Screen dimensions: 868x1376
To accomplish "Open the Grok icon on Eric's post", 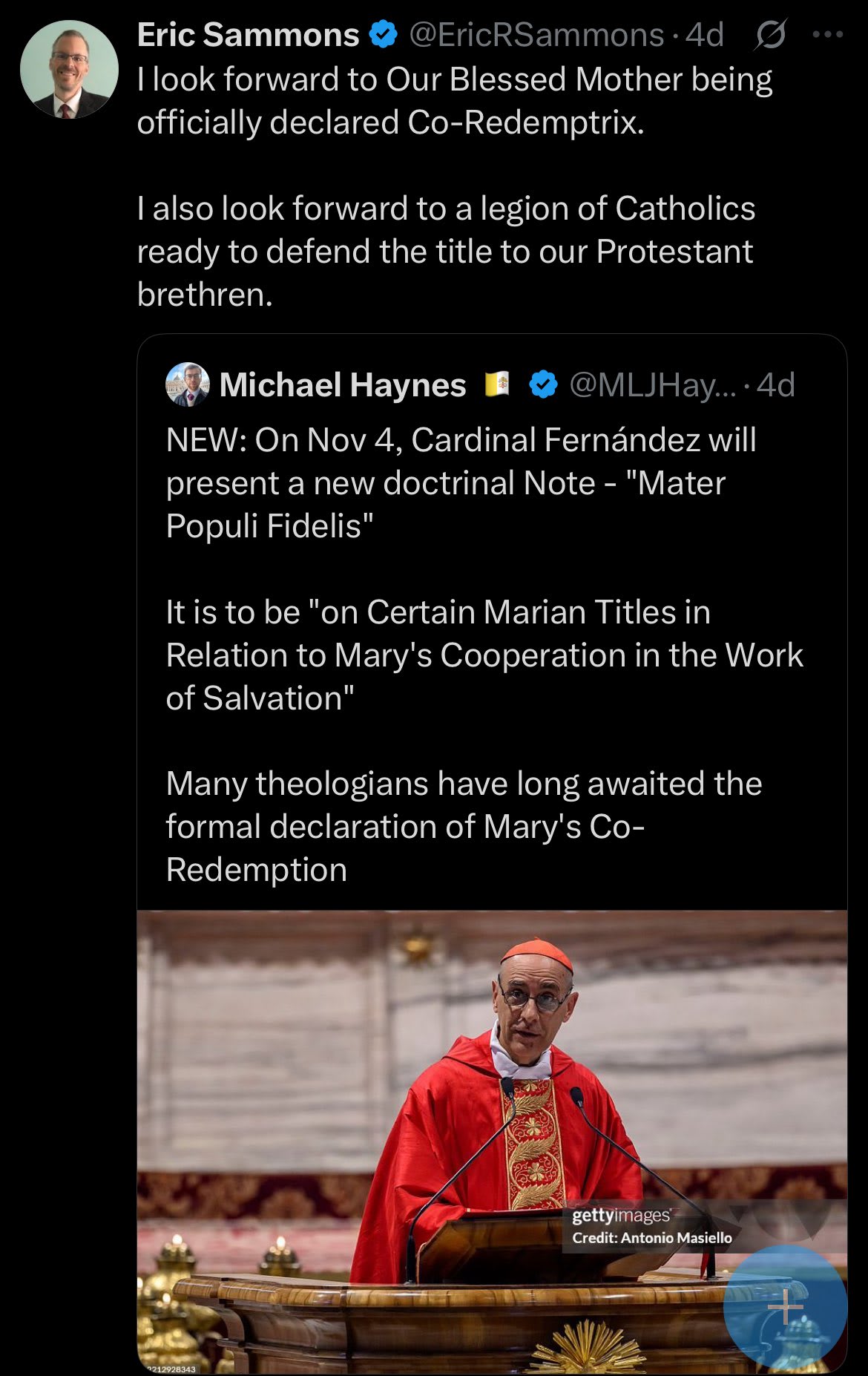I will point(770,35).
